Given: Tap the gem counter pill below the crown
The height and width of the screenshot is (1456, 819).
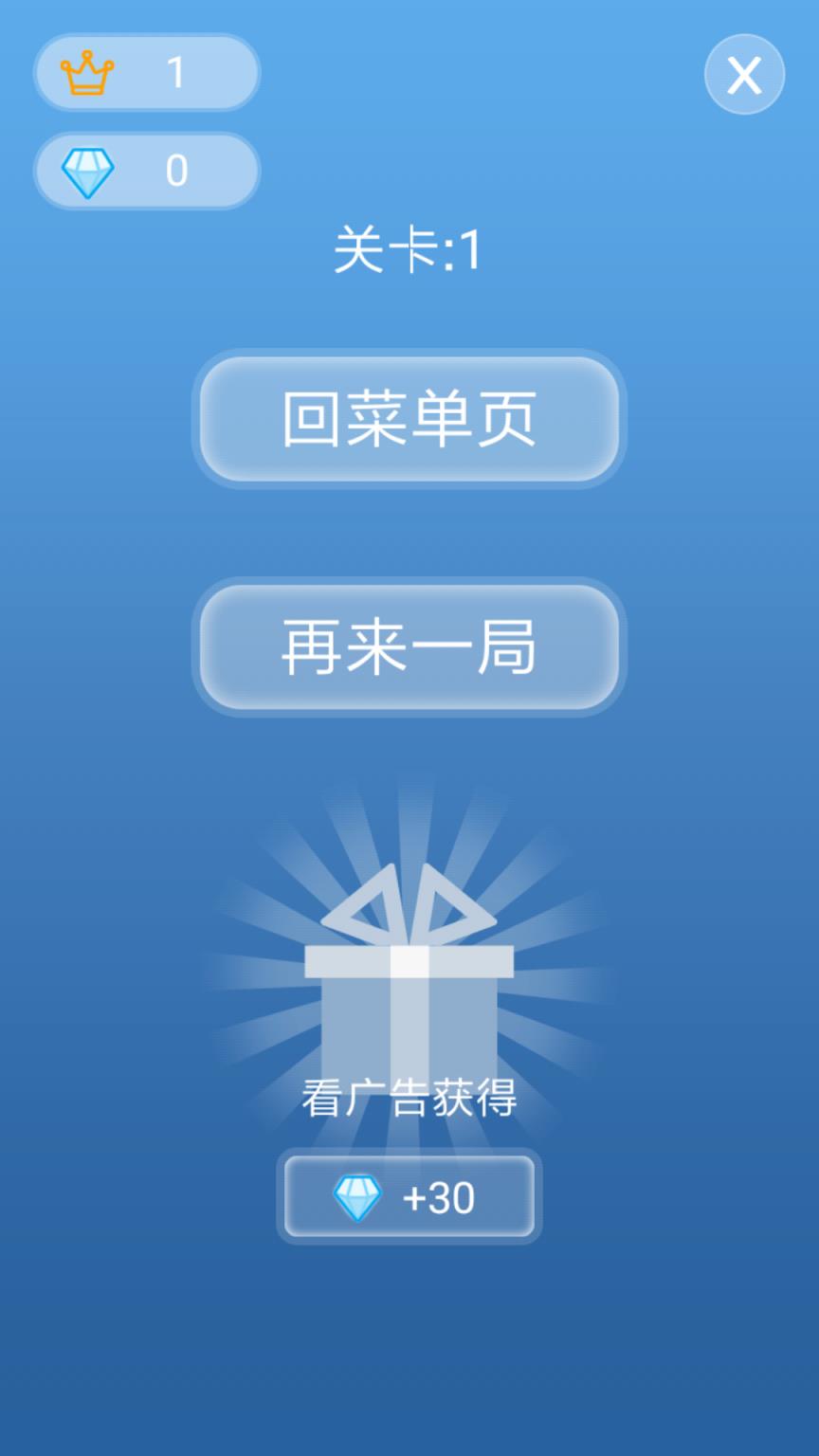Looking at the screenshot, I should 147,169.
